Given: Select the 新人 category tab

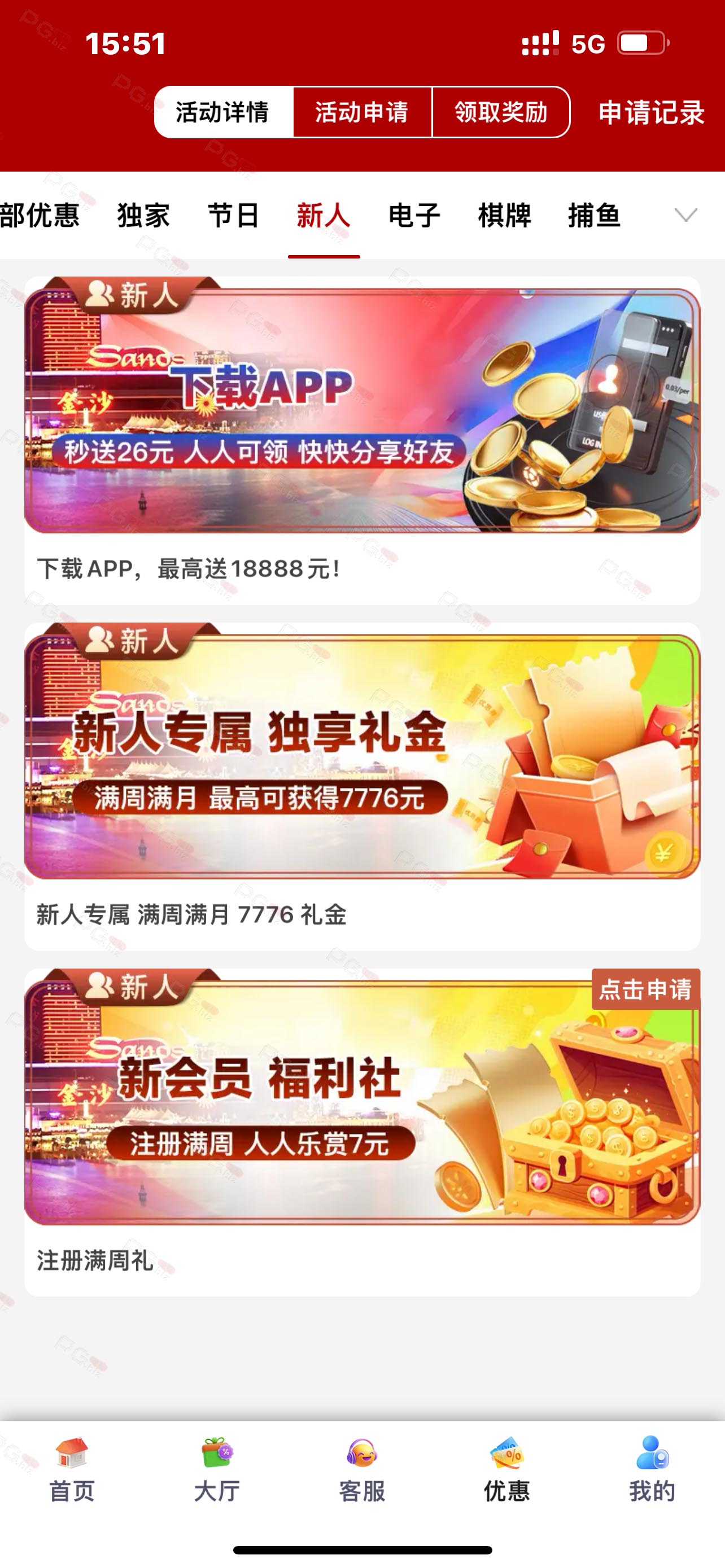Looking at the screenshot, I should pyautogui.click(x=323, y=216).
